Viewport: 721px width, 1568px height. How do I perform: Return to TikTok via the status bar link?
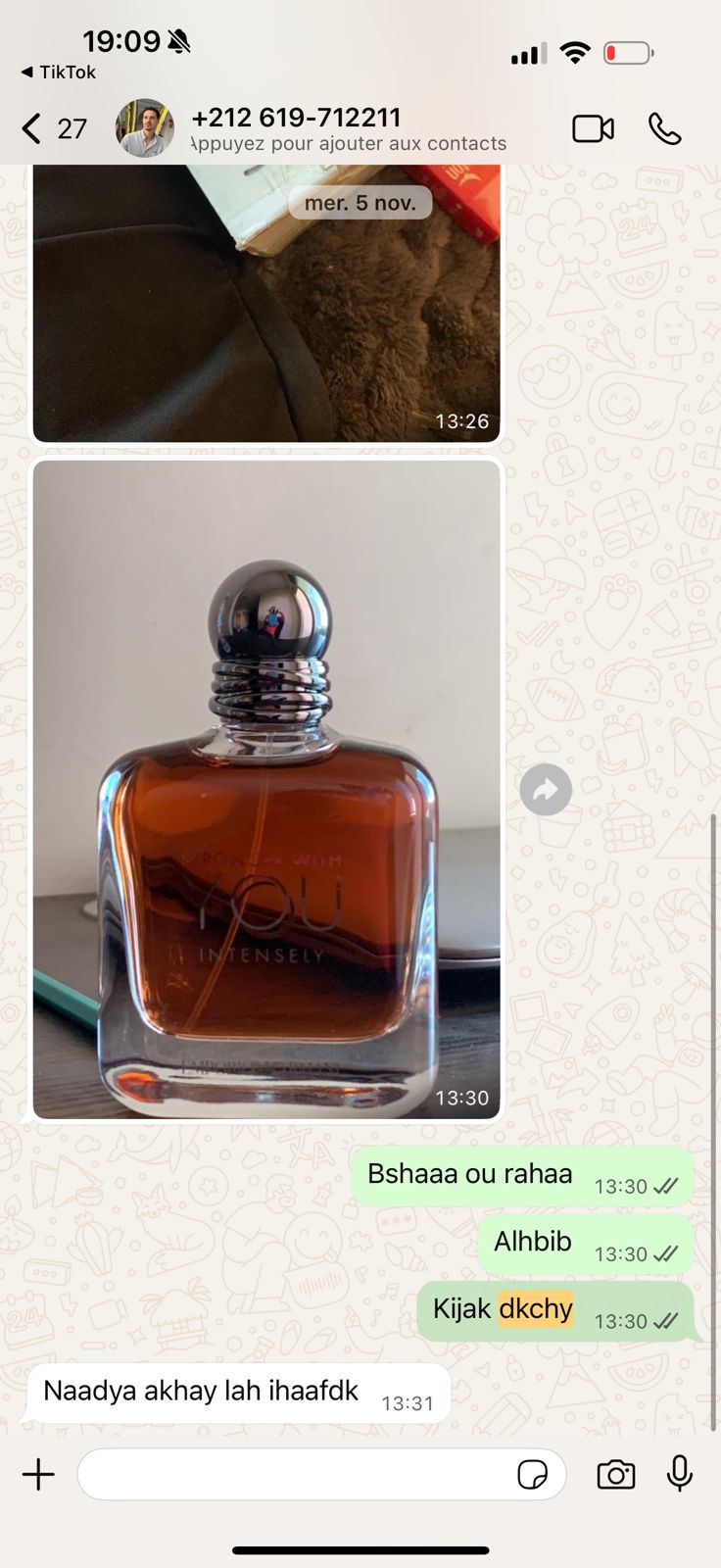click(59, 73)
